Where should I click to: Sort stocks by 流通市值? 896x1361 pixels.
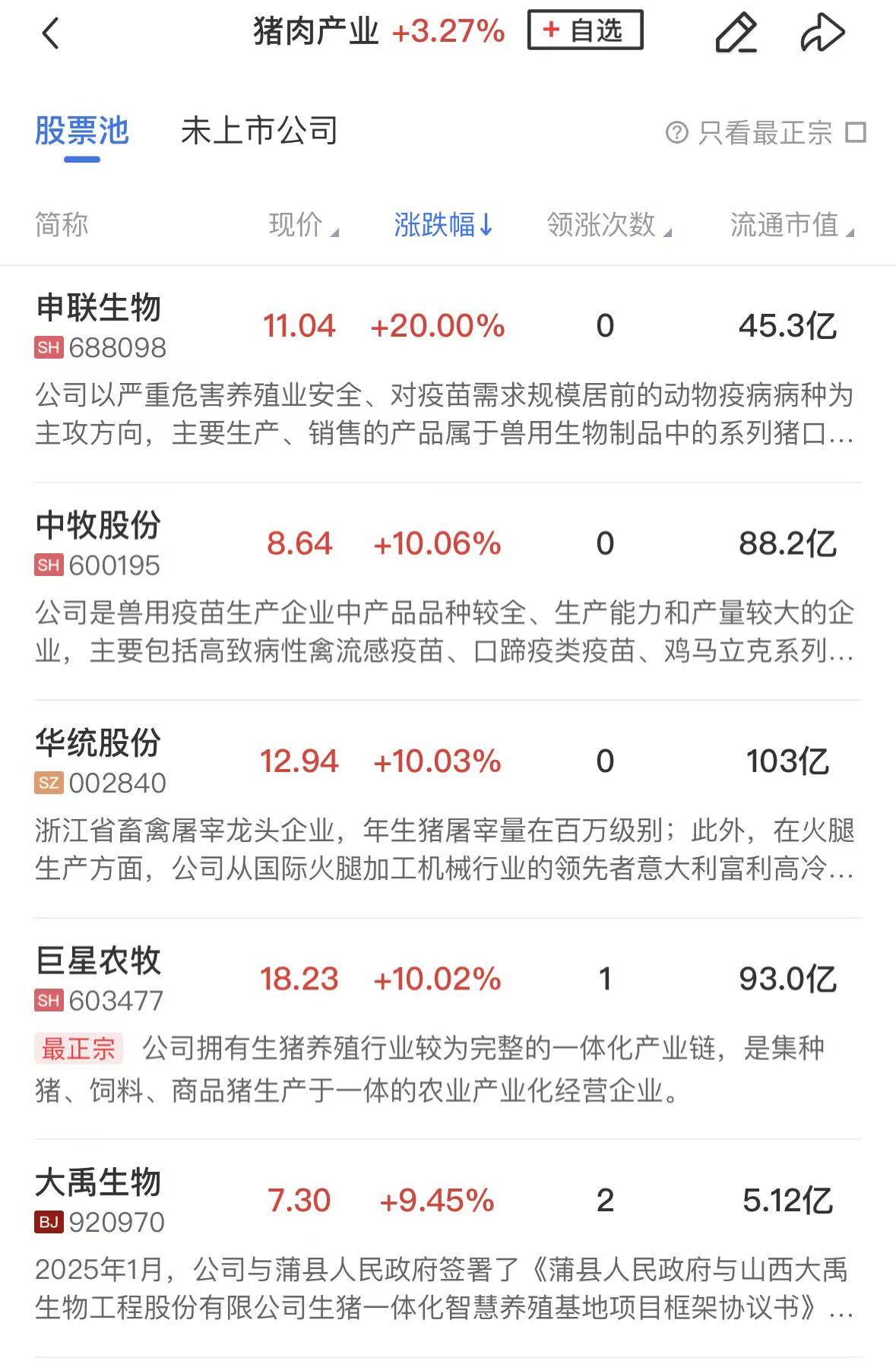point(791,225)
